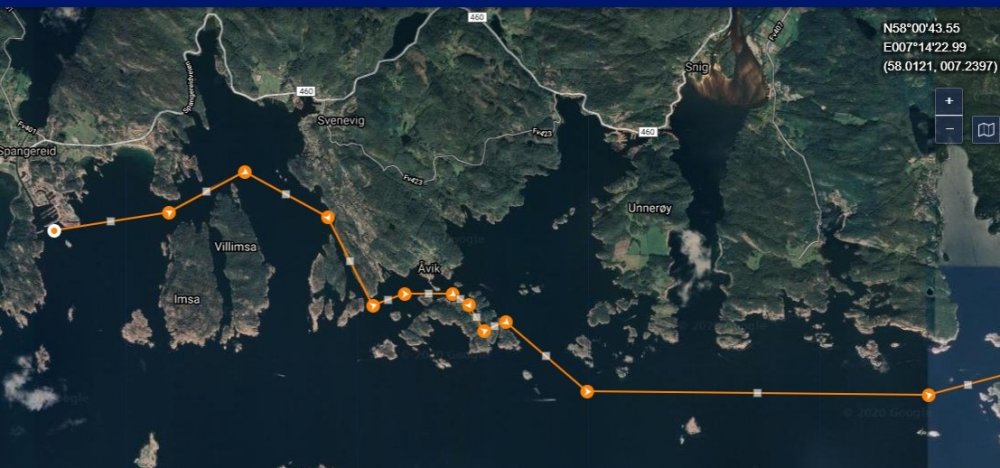Select the route waypoint north of Villimsa
The width and height of the screenshot is (1000, 468).
pyautogui.click(x=243, y=172)
